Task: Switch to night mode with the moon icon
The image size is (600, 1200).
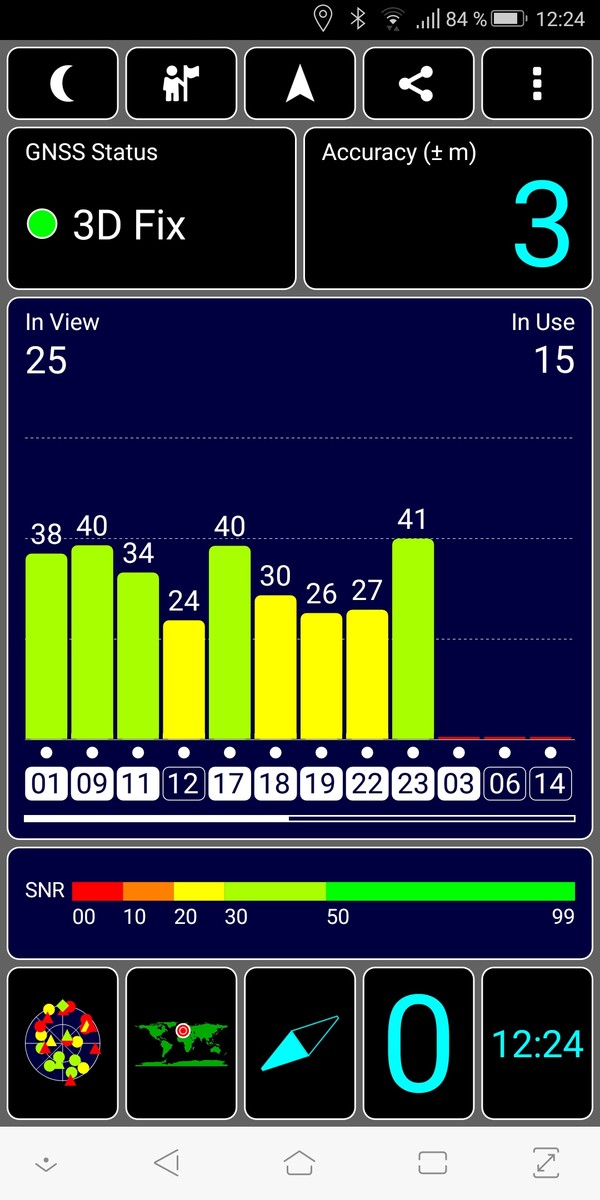Action: pos(63,84)
